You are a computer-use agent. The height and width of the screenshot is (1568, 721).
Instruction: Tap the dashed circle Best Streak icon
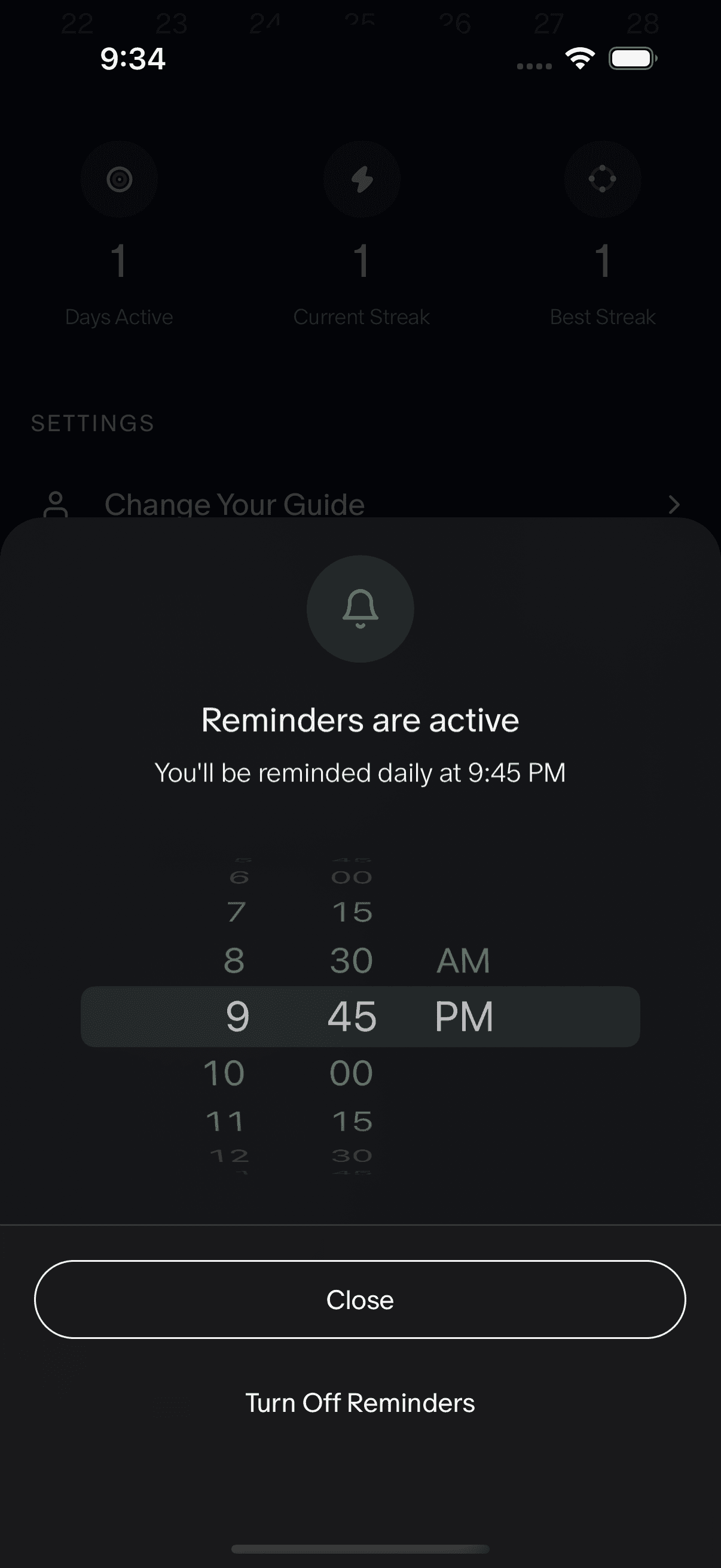pyautogui.click(x=602, y=179)
